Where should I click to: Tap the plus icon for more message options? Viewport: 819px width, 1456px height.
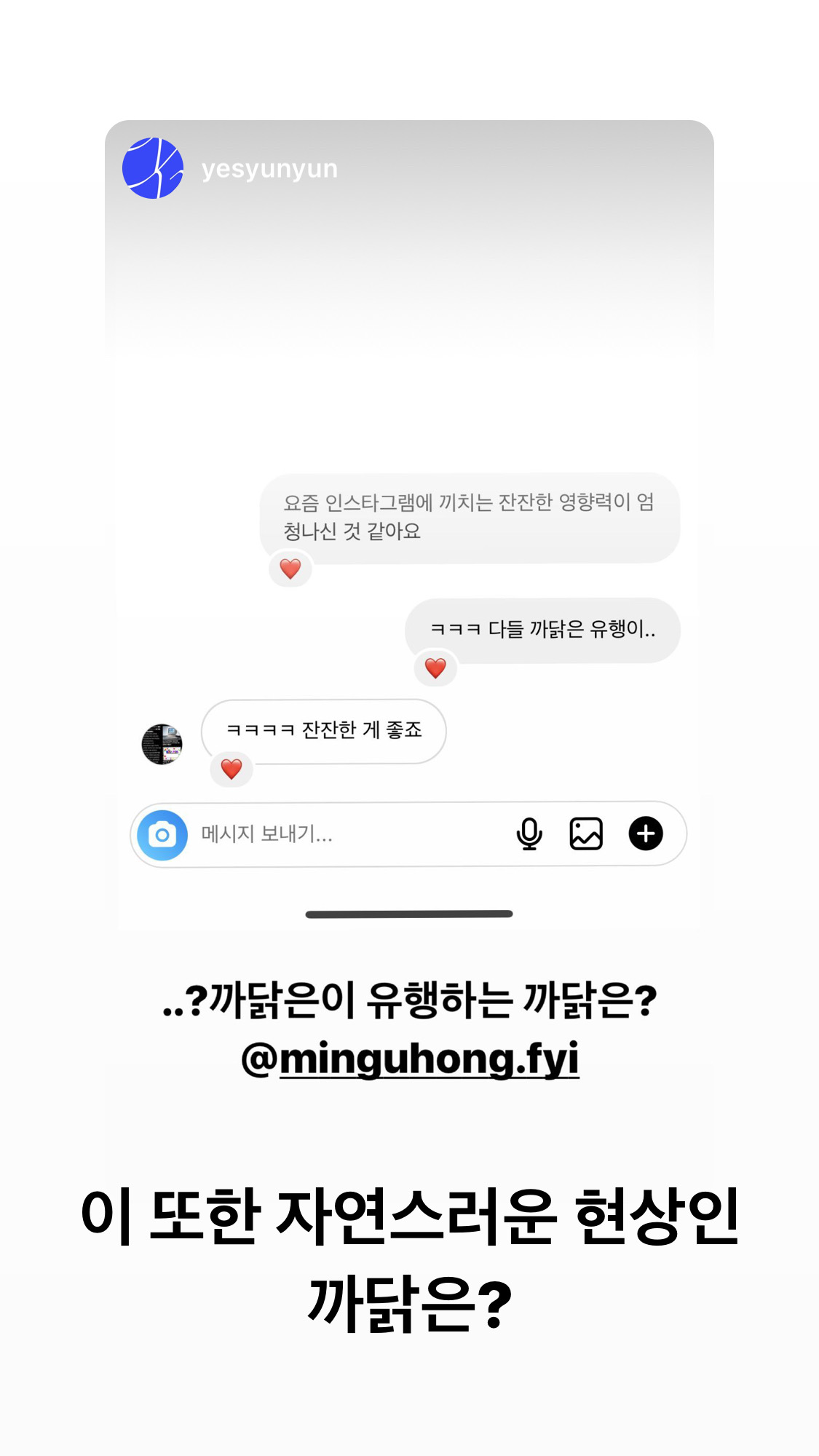(x=645, y=835)
